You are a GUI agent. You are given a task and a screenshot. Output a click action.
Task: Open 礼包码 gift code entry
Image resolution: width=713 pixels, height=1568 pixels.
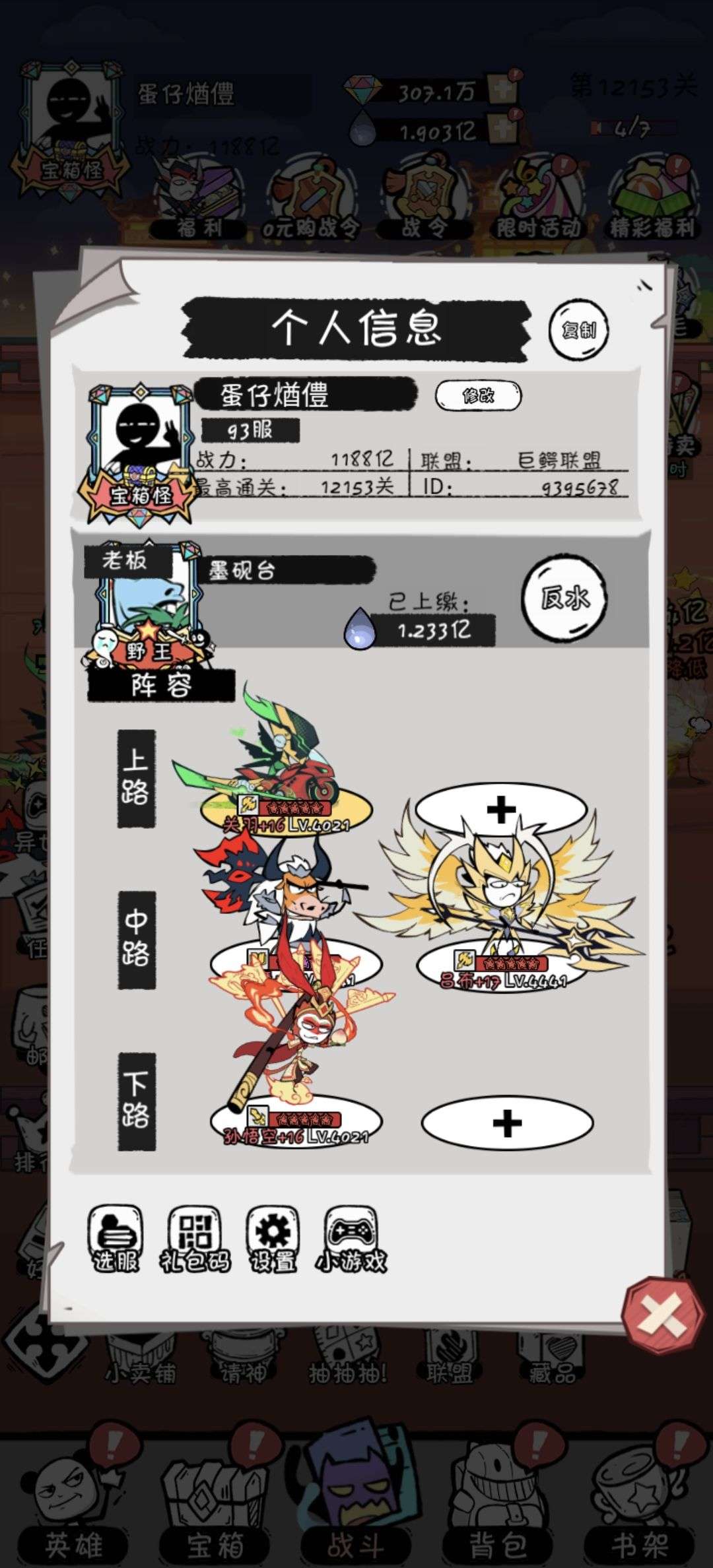(x=195, y=1239)
